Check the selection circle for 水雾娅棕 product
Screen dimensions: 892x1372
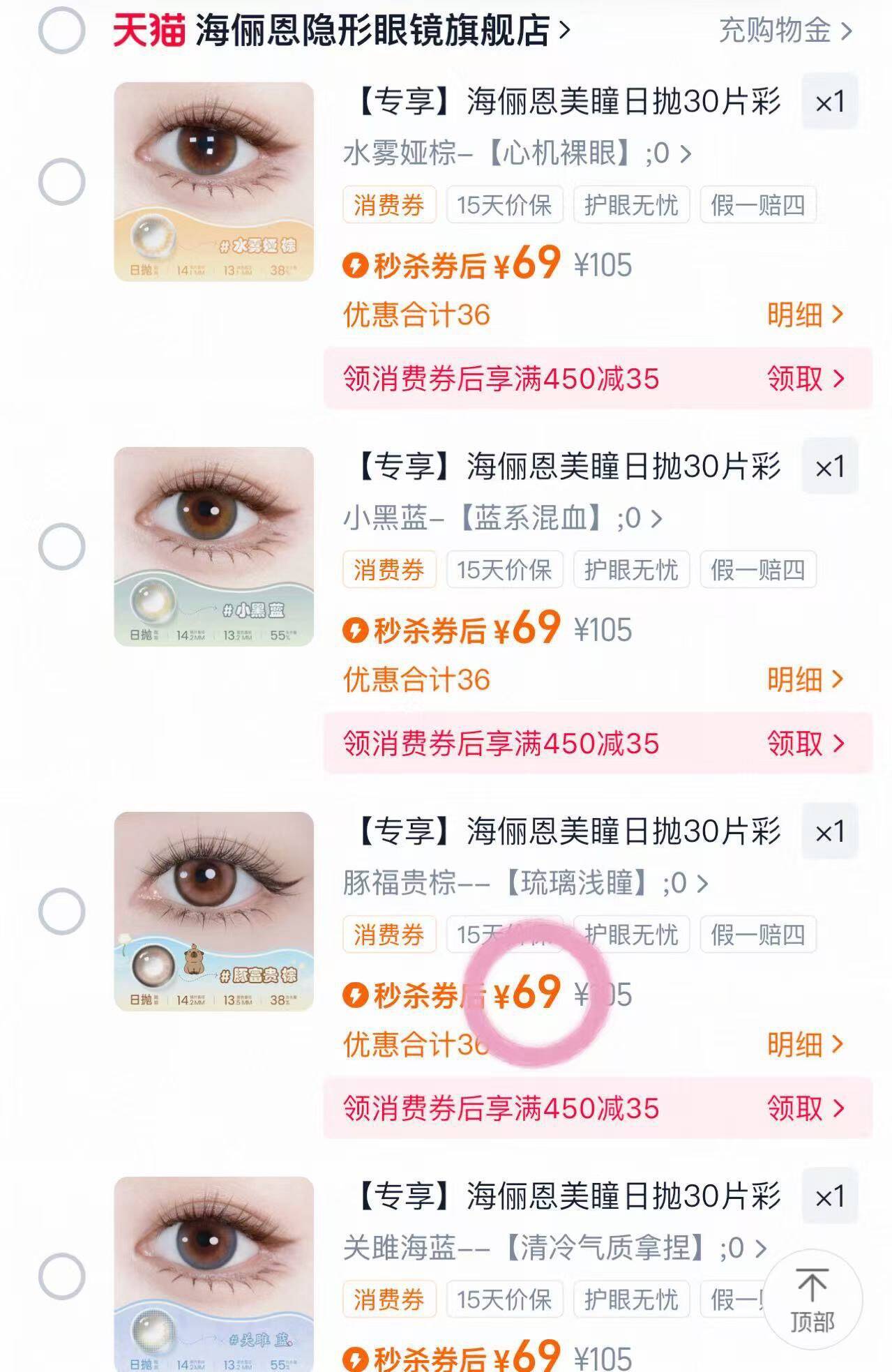pos(61,180)
